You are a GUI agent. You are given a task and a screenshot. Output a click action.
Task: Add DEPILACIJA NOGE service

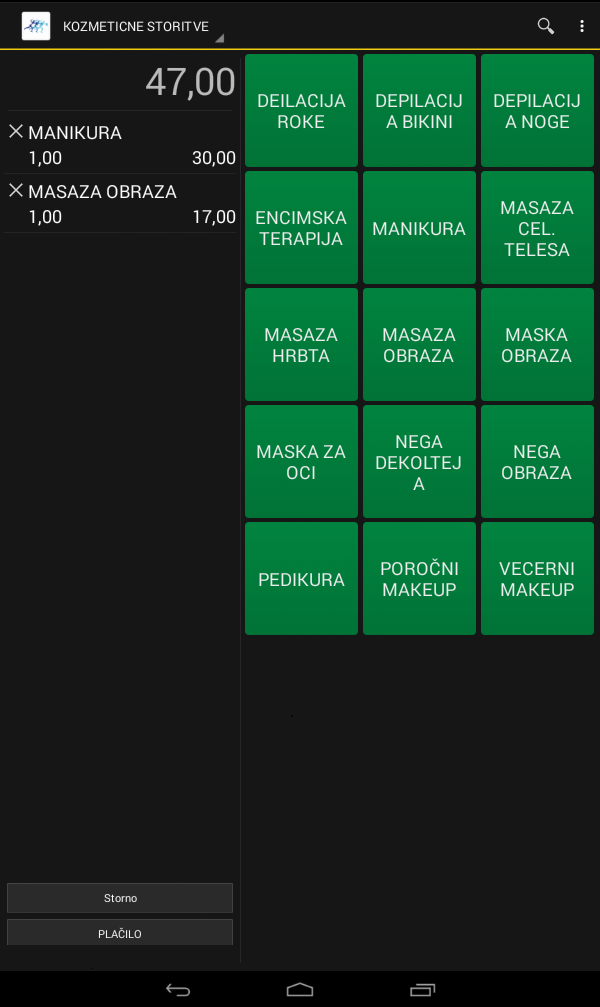pos(537,111)
